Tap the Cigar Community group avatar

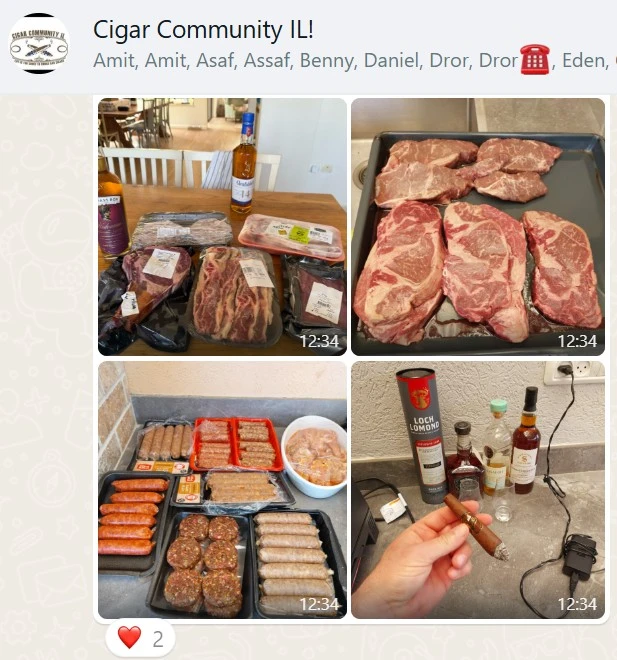point(40,44)
